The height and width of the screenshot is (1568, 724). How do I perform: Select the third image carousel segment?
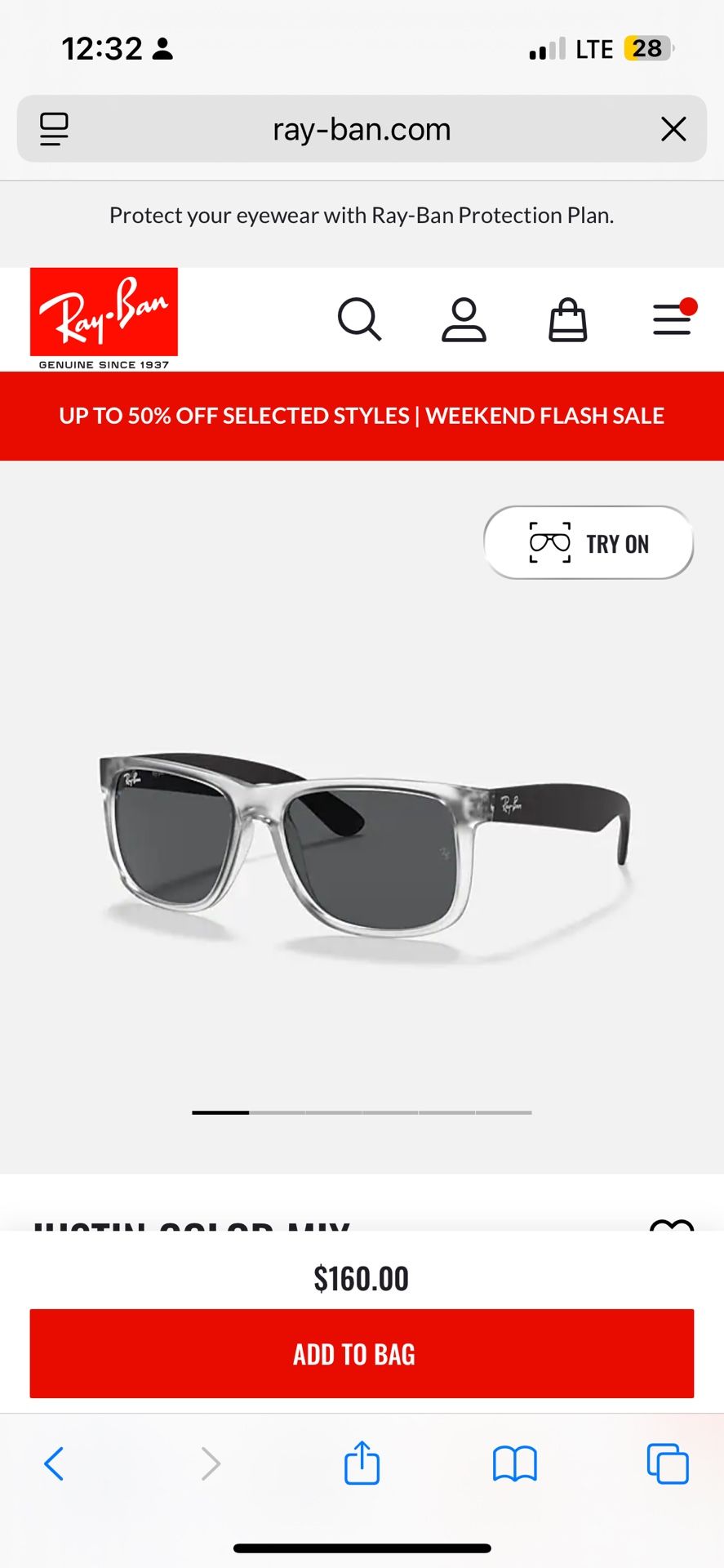(x=334, y=1111)
